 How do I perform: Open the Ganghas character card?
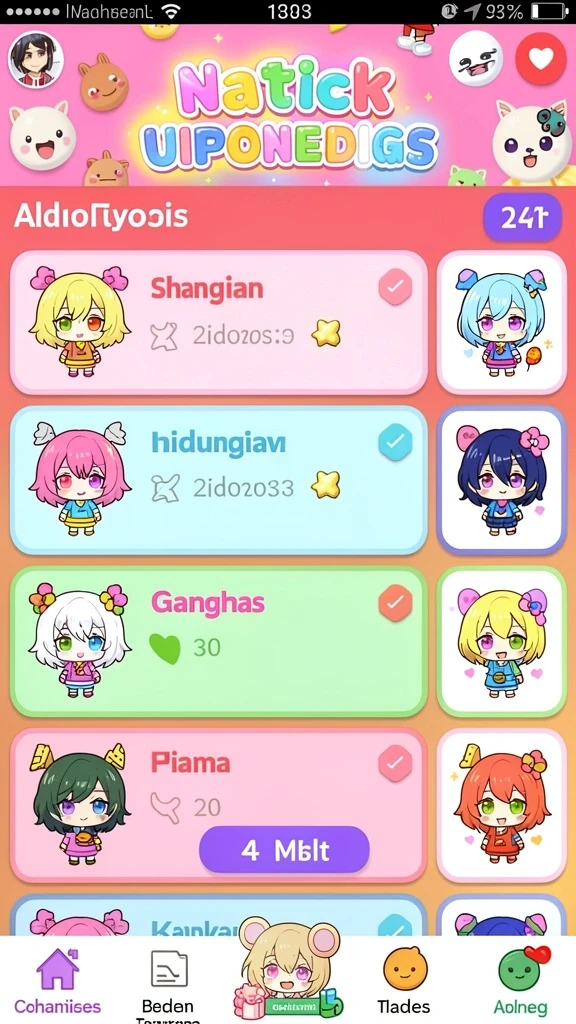click(219, 642)
